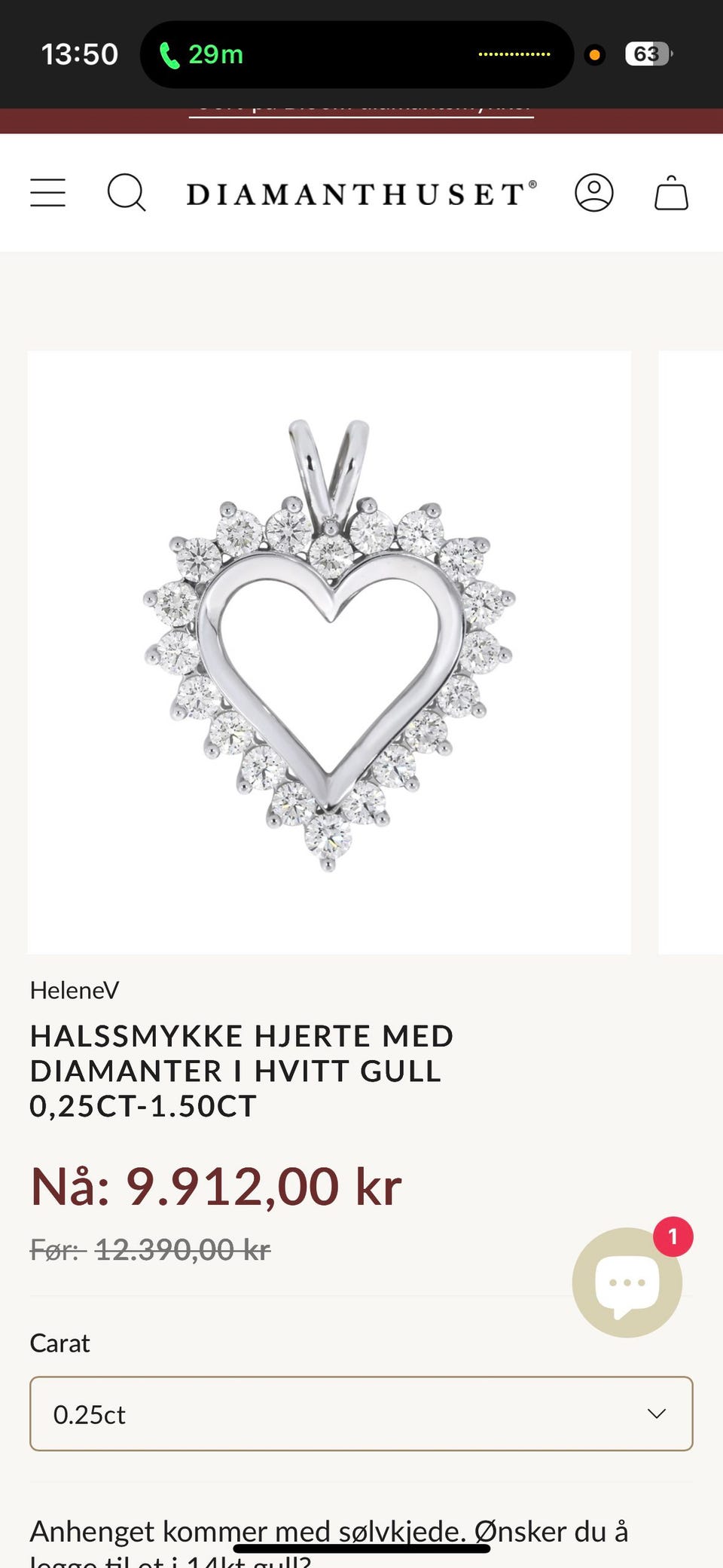Open the shopping bag icon
The width and height of the screenshot is (723, 1568).
point(671,193)
